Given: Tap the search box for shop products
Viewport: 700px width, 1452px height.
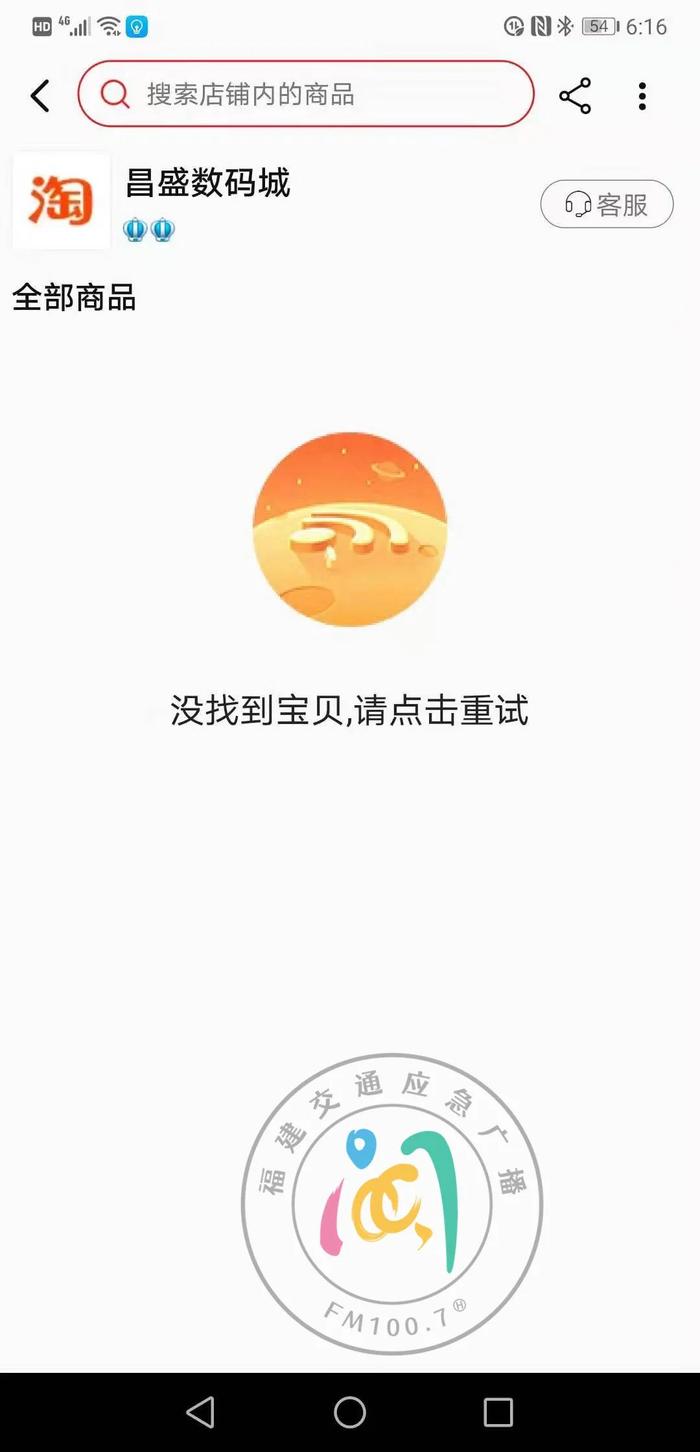Looking at the screenshot, I should point(306,94).
